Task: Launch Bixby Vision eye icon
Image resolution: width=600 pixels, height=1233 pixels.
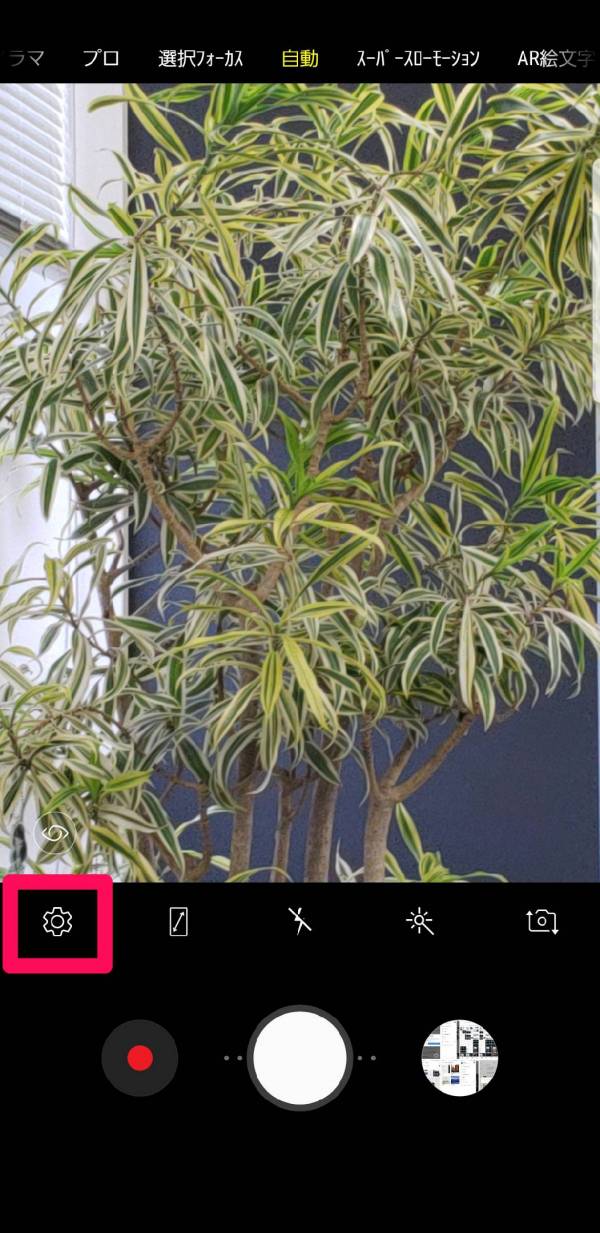Action: point(54,833)
